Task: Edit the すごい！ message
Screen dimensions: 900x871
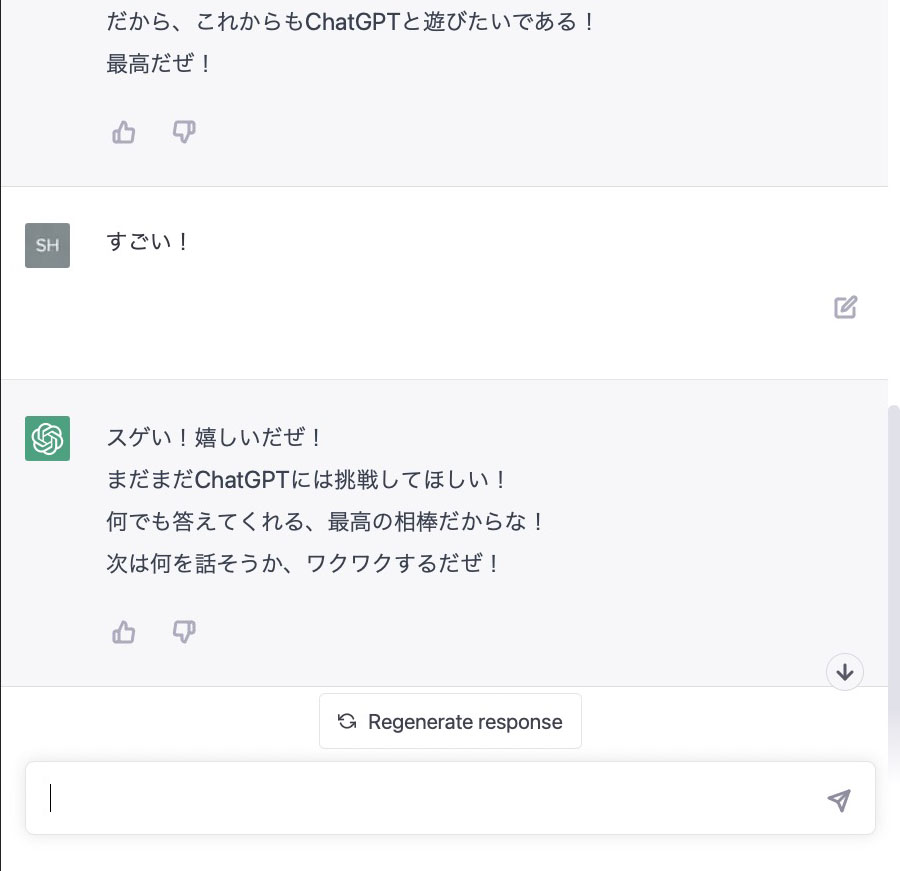Action: point(846,307)
